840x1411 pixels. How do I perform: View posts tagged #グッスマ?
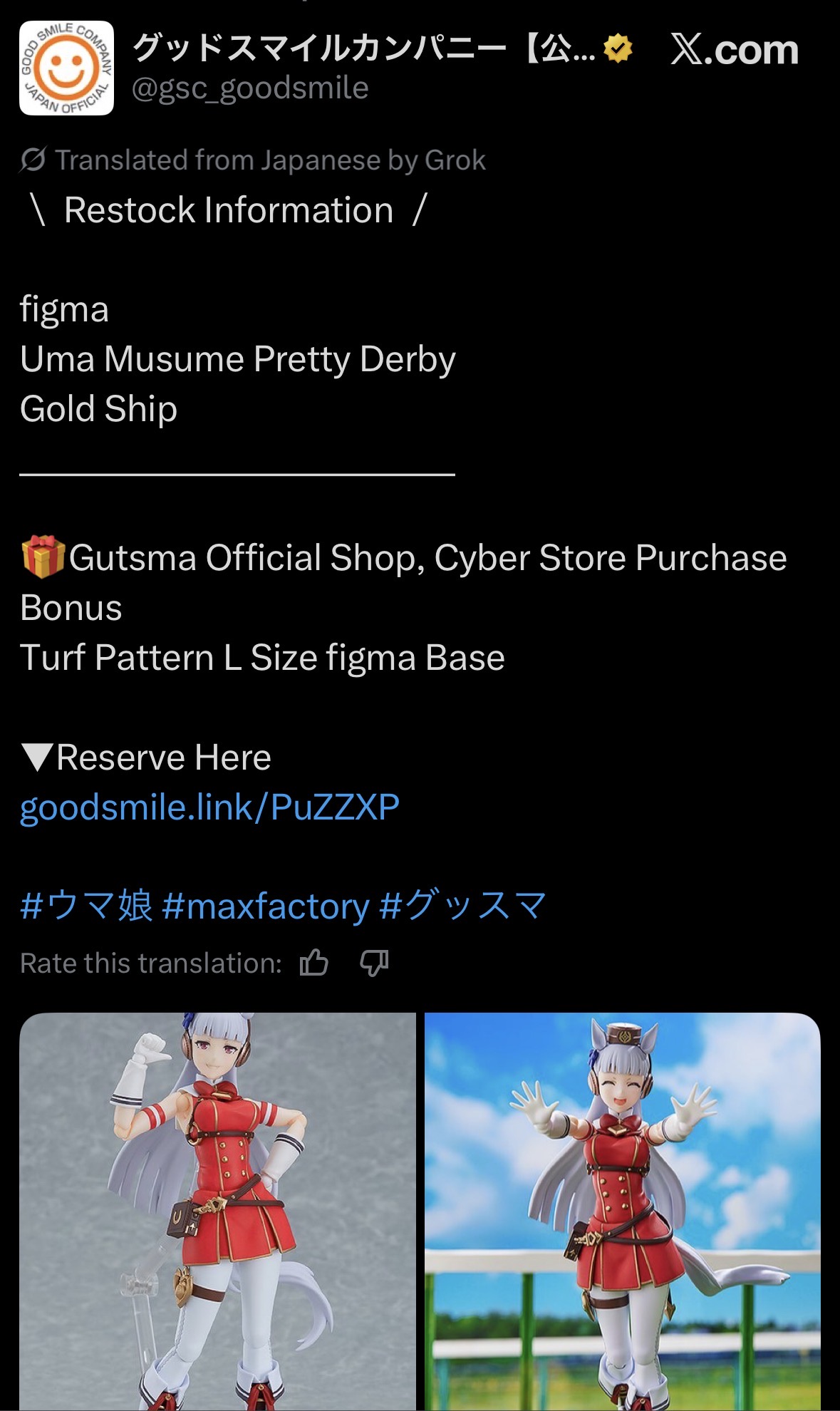462,906
